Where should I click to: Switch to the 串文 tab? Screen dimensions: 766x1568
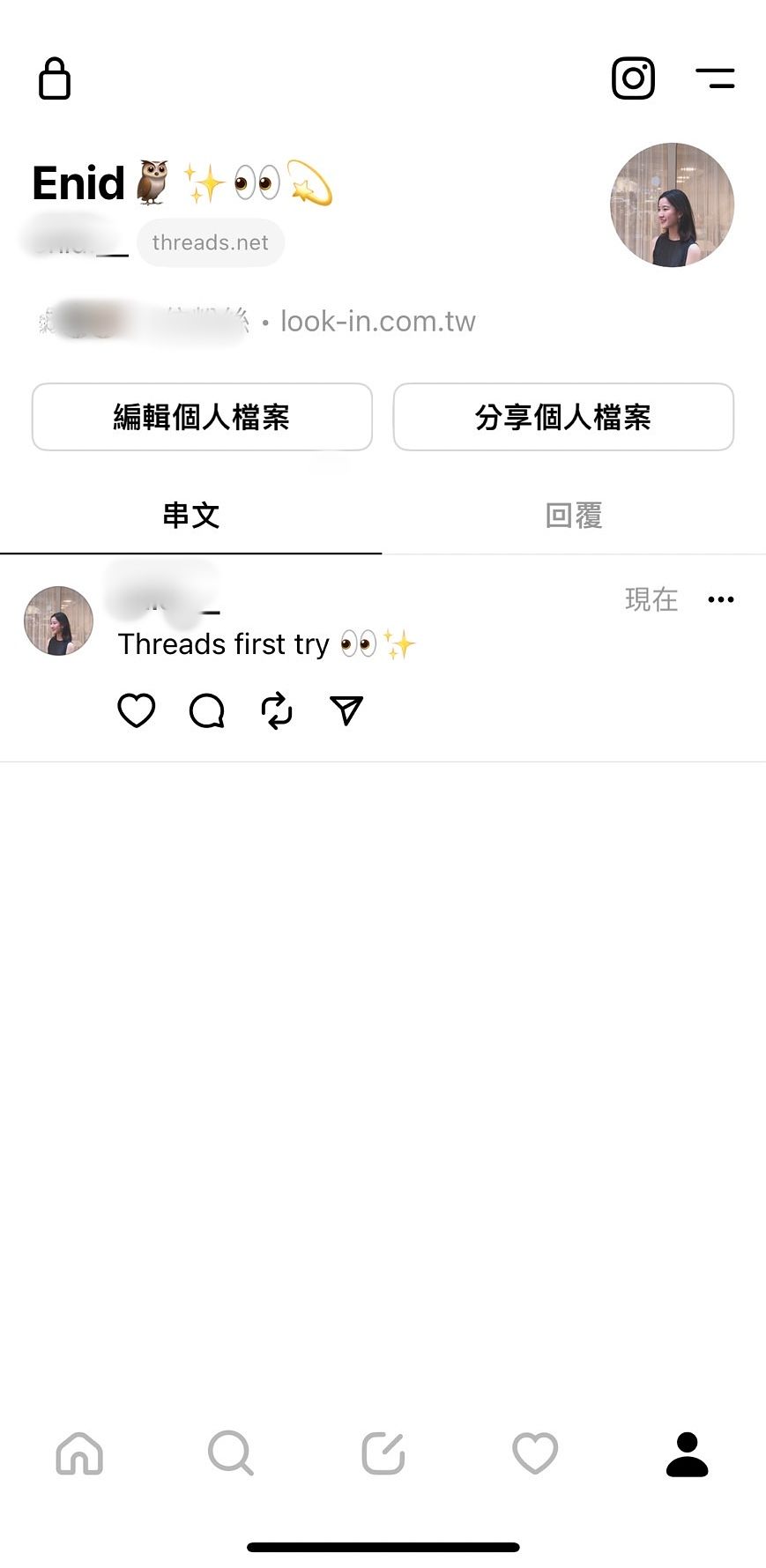coord(191,516)
